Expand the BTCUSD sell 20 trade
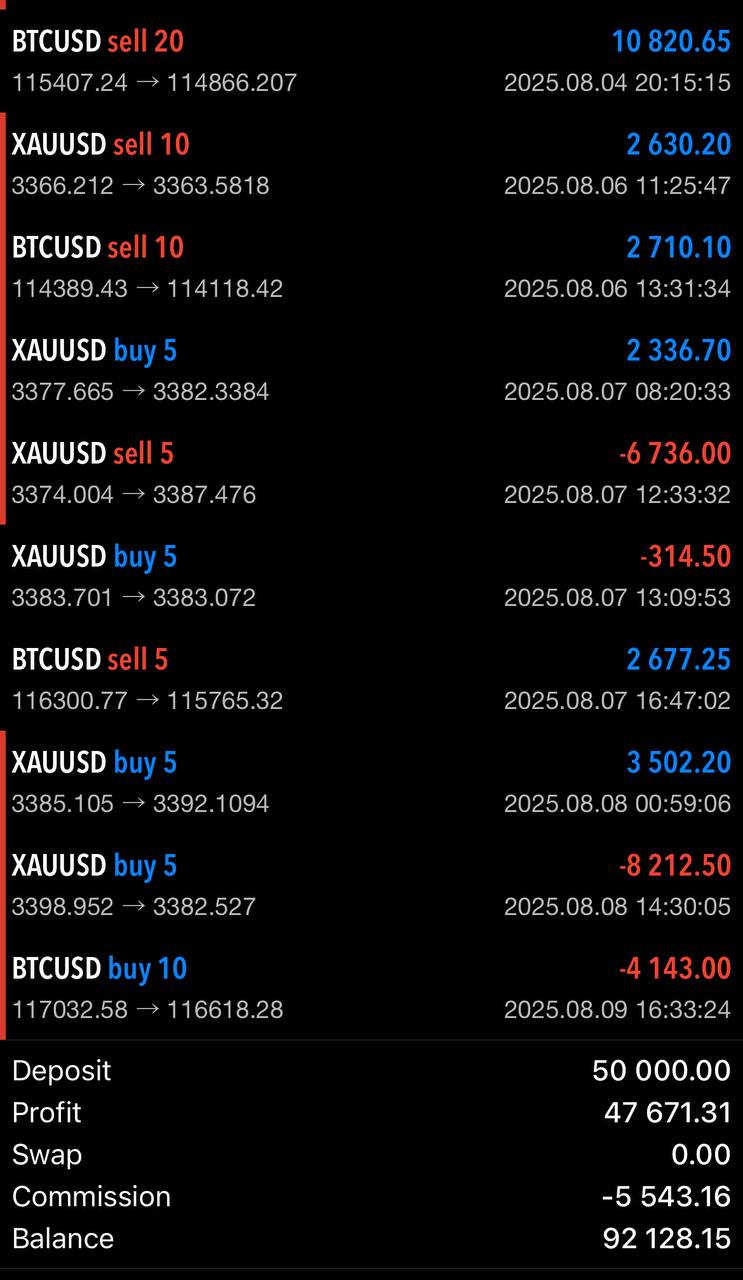Viewport: 743px width, 1280px height. click(x=371, y=61)
